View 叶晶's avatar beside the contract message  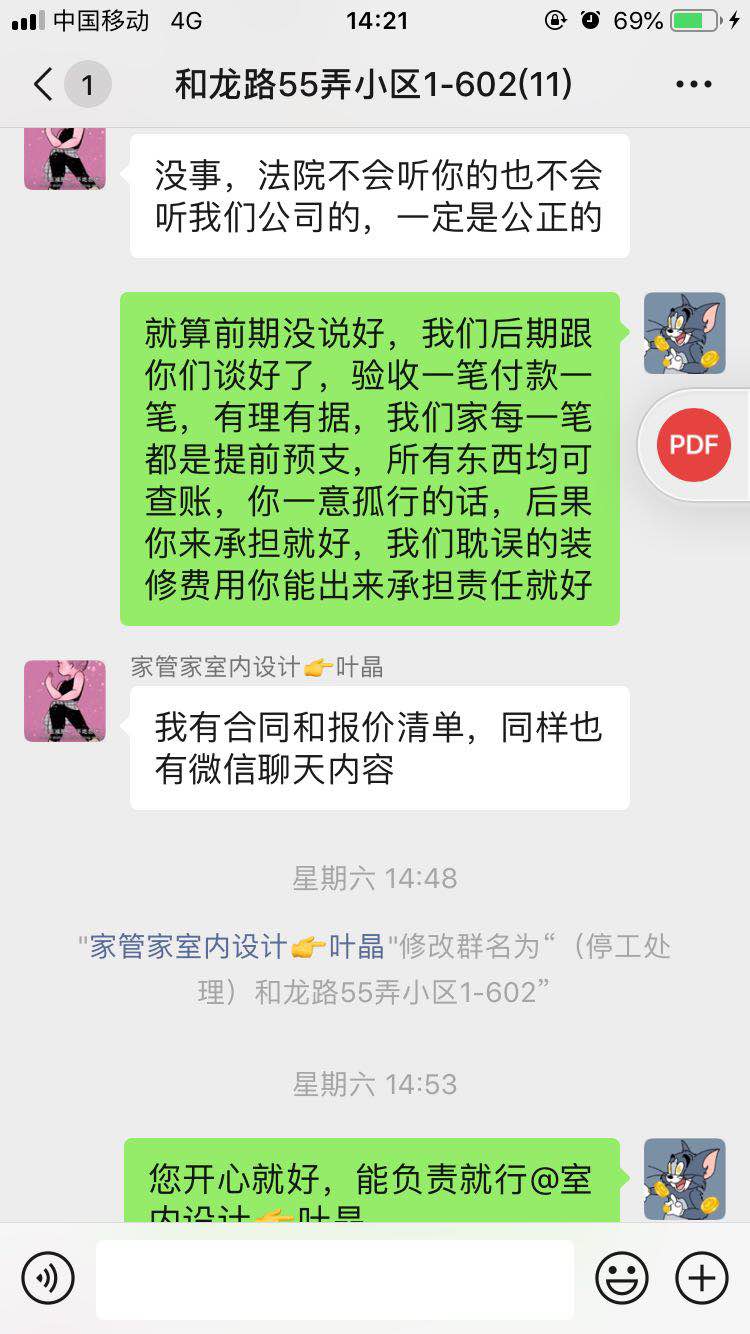click(x=65, y=701)
